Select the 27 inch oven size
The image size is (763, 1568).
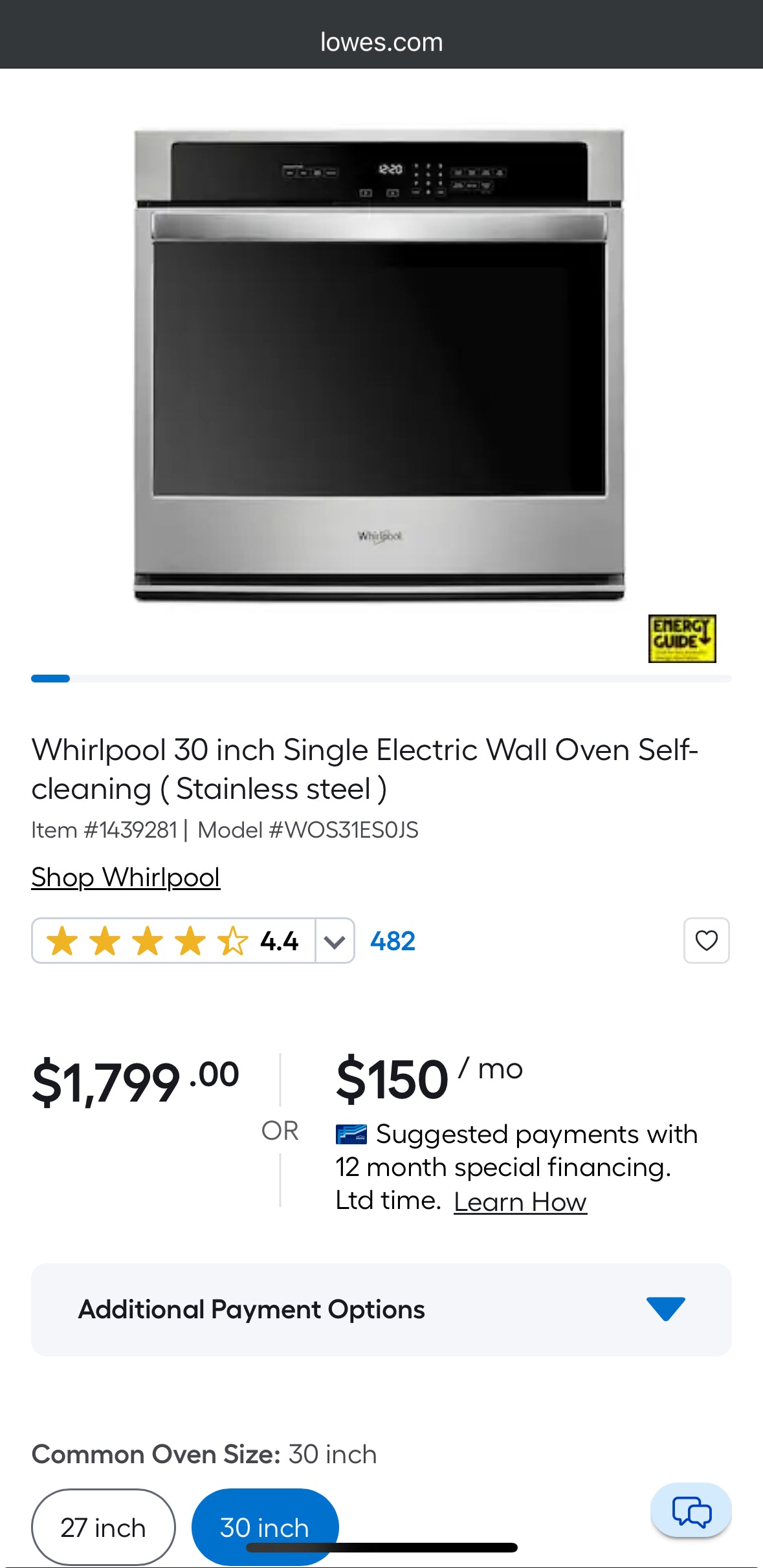pyautogui.click(x=103, y=1527)
